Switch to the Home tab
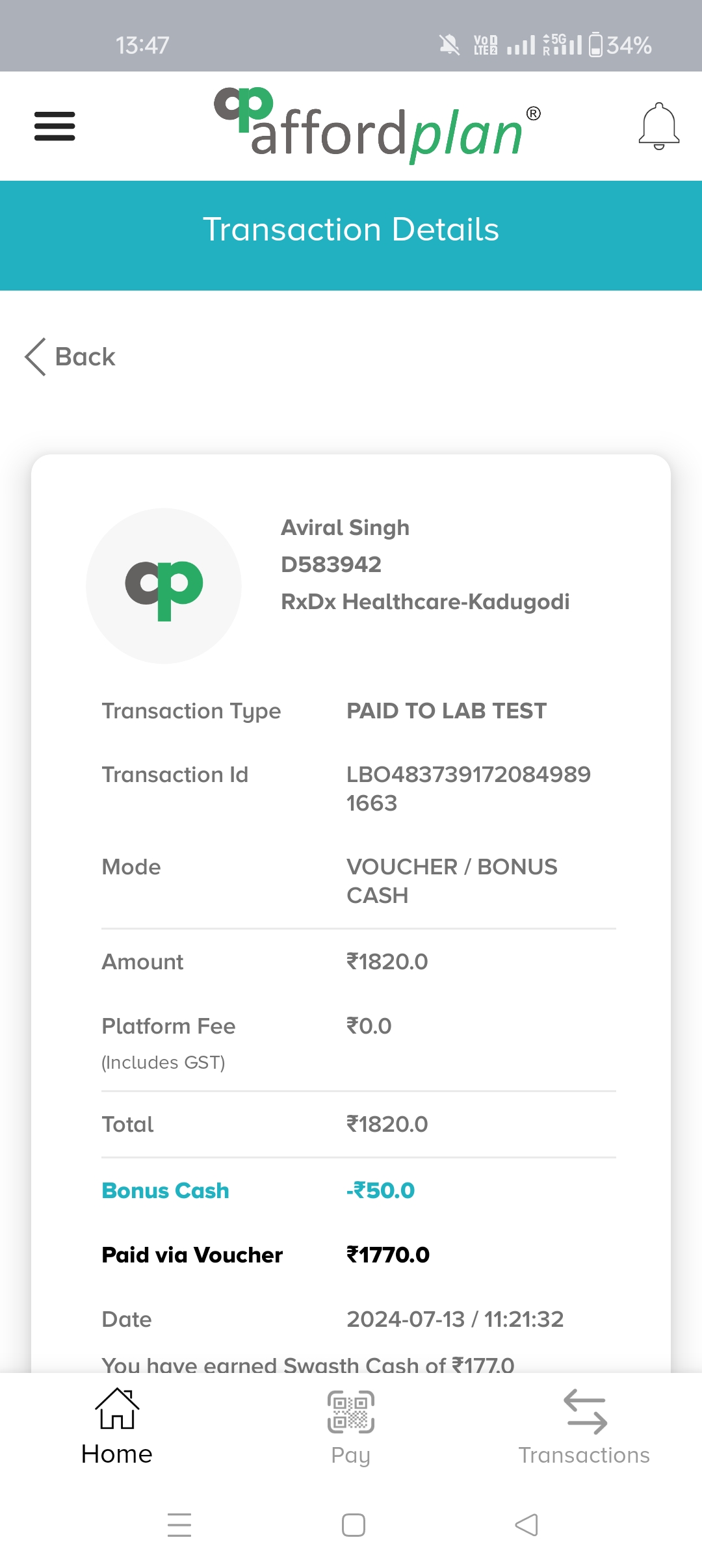 (x=117, y=1428)
